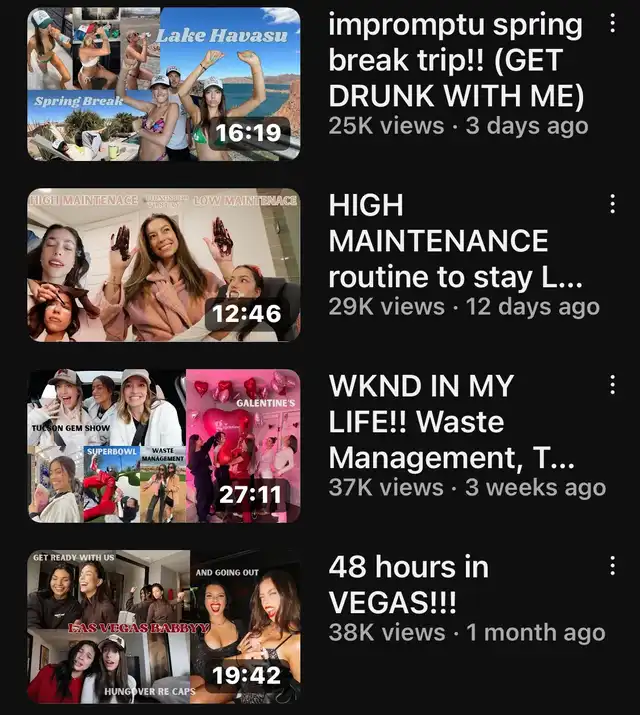
Task: Open more options for the HIGH MAINTENANCE routine video
Action: click(x=612, y=205)
